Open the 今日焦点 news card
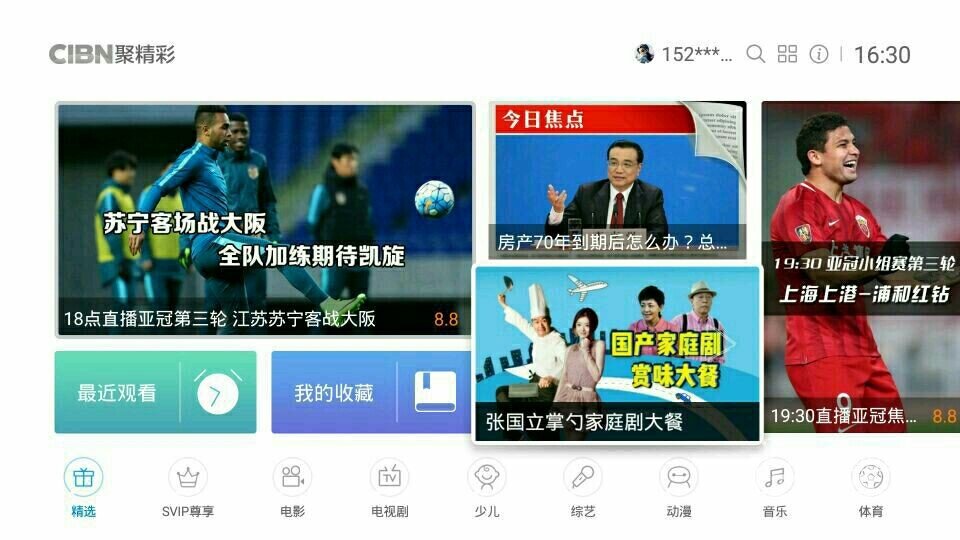 pos(617,178)
